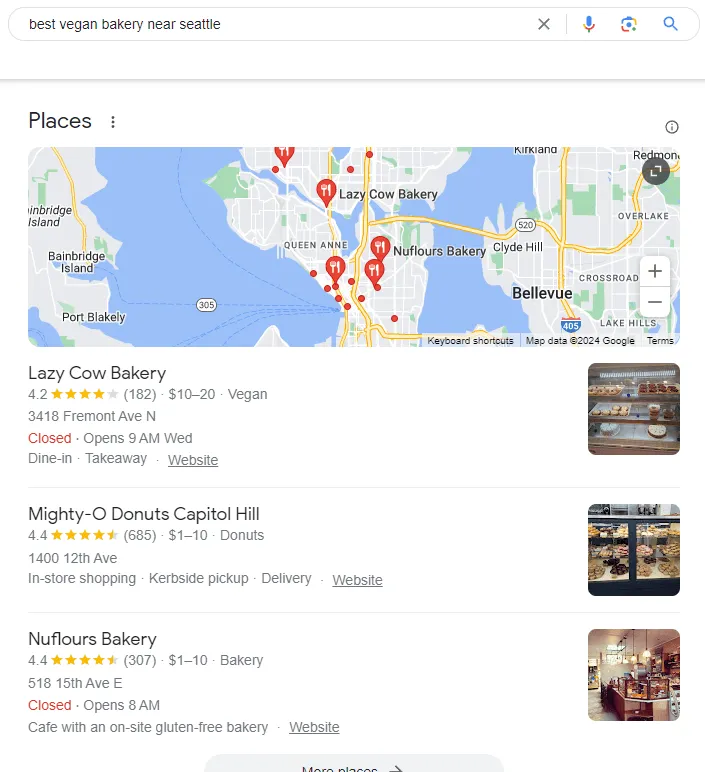Open Mighty-O Donuts Capitol Hill listing

pos(143,514)
